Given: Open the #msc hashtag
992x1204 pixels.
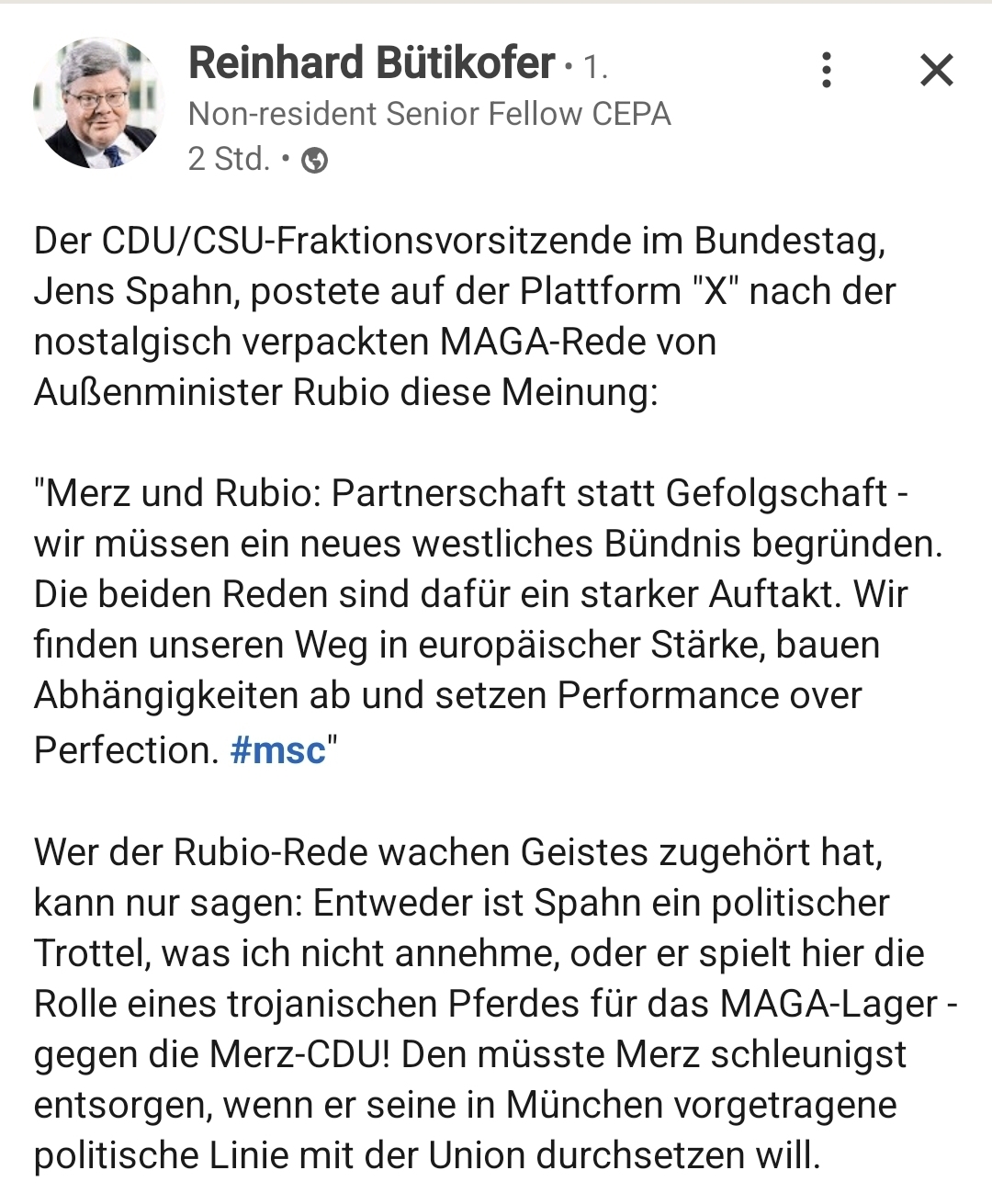Looking at the screenshot, I should click(277, 750).
